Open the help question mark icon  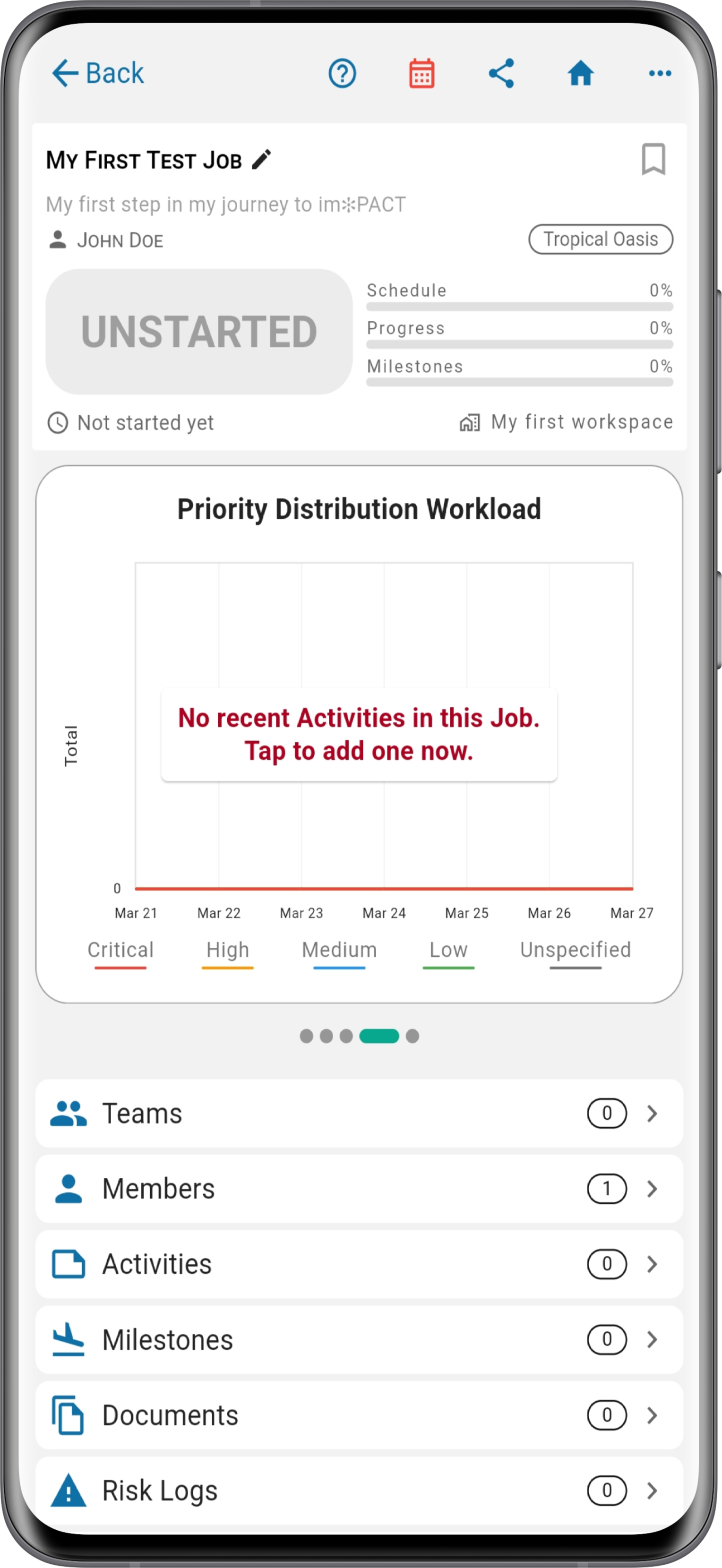tap(342, 74)
